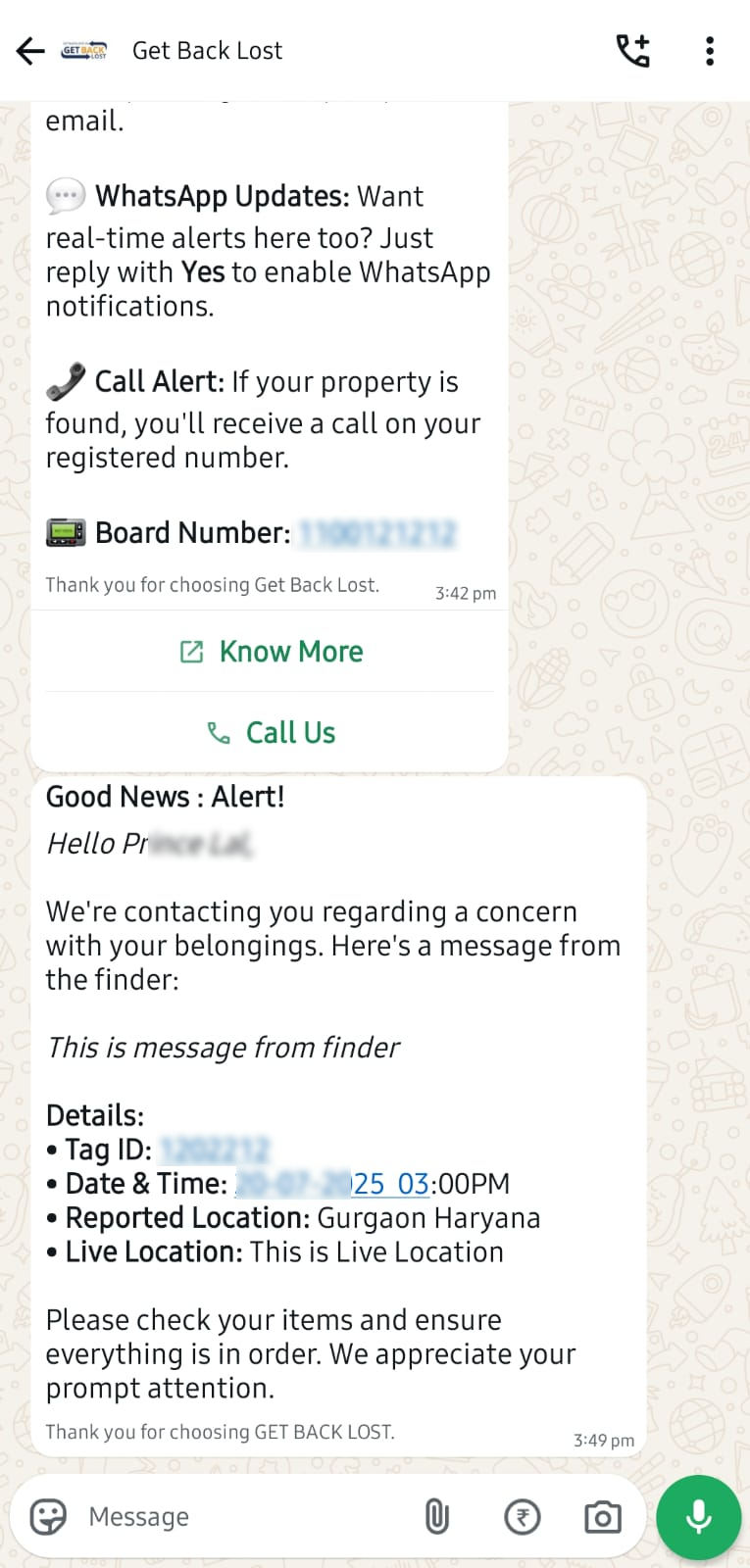This screenshot has height=1568, width=750.
Task: Open the camera from the message bar
Action: [602, 1517]
